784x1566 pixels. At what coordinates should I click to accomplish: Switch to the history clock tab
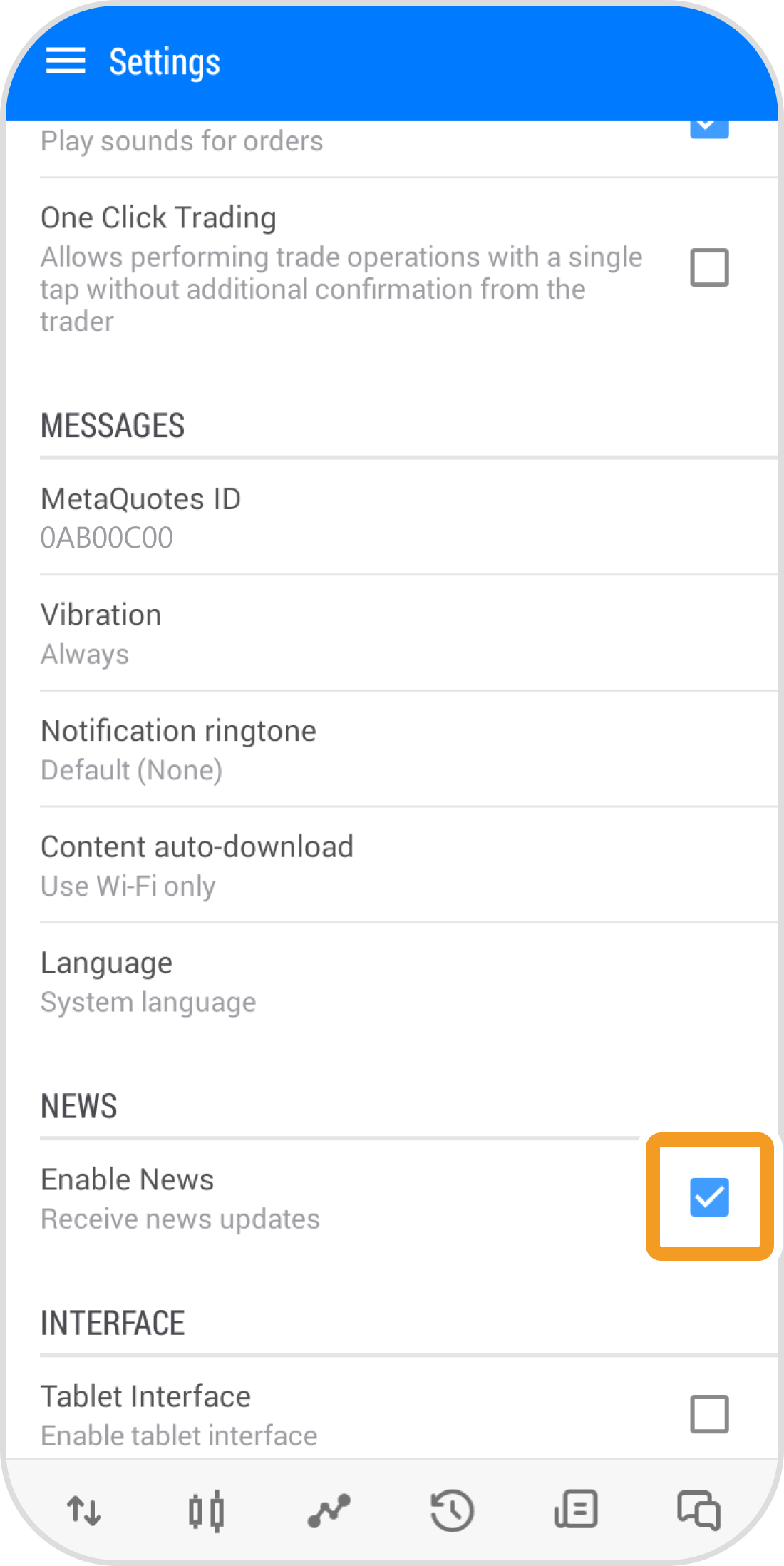453,1510
